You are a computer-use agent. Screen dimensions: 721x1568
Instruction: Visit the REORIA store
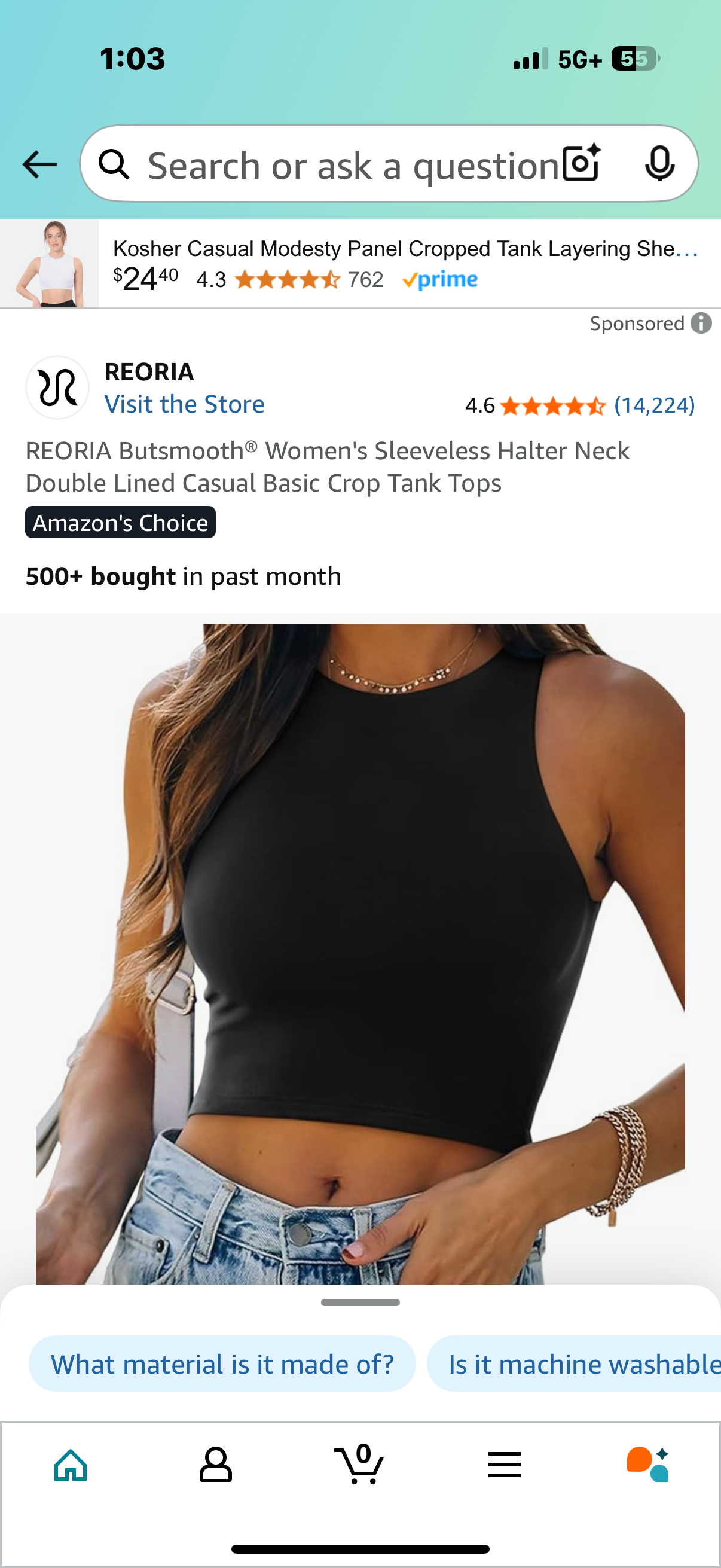184,404
